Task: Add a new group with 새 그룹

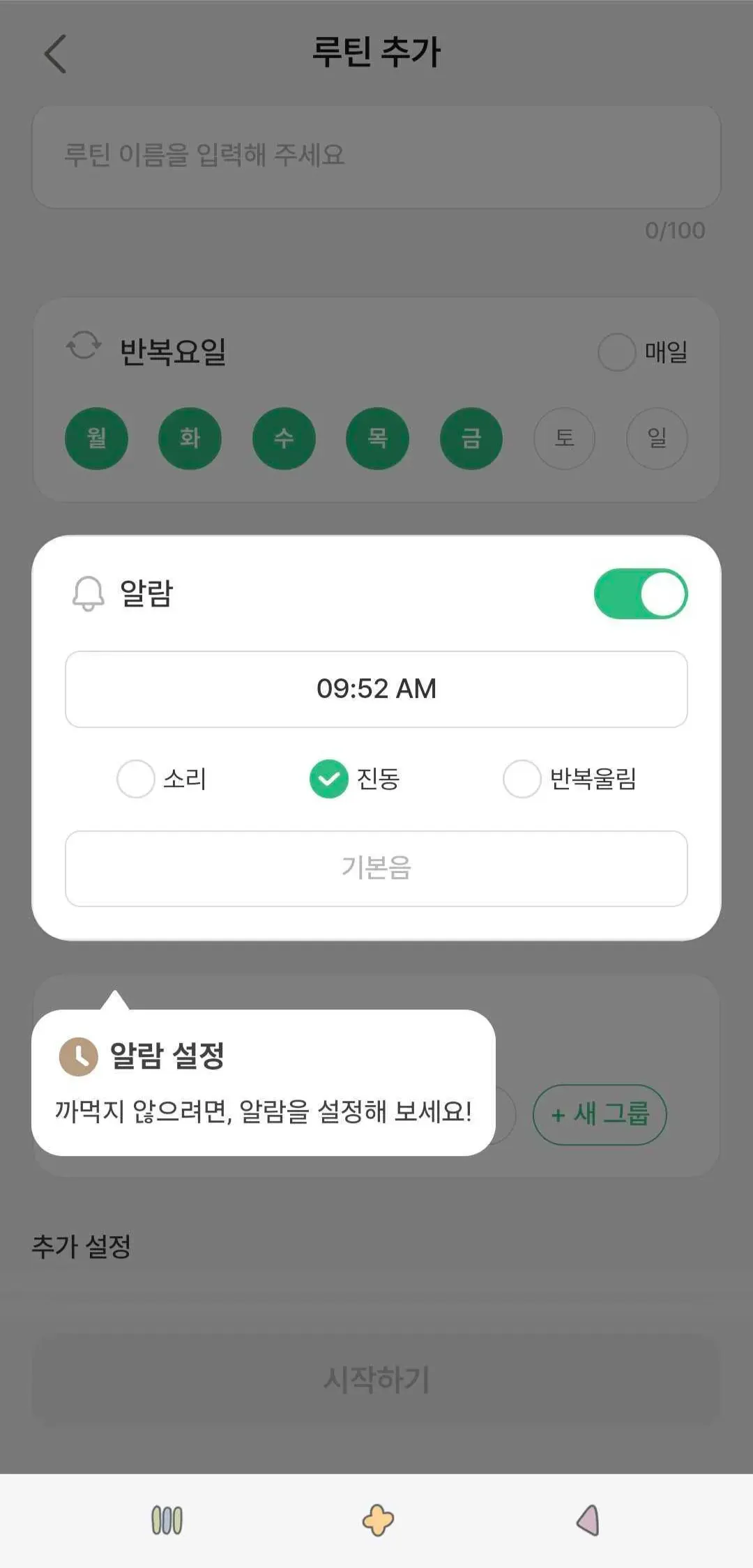Action: tap(600, 1114)
